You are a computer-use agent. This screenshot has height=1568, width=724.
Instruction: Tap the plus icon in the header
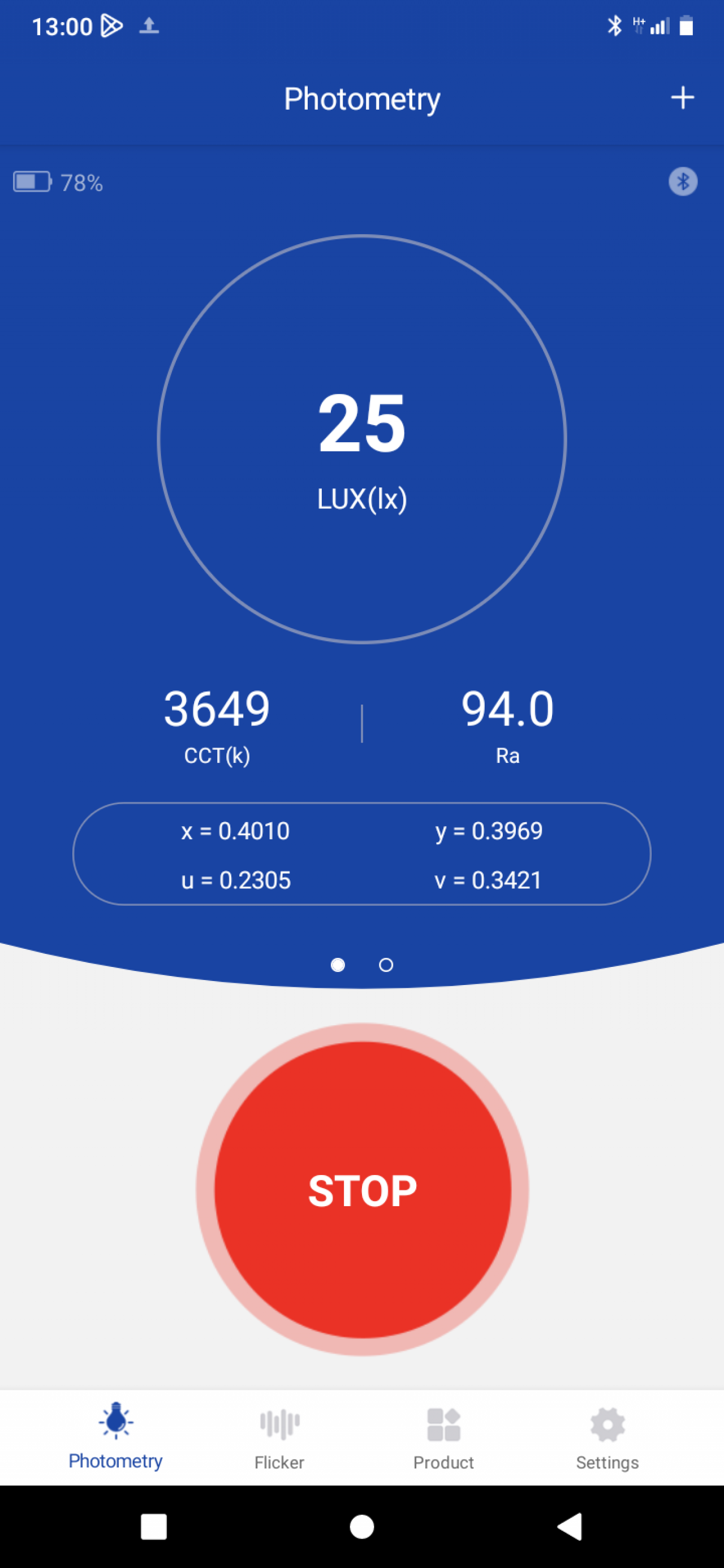[x=682, y=97]
